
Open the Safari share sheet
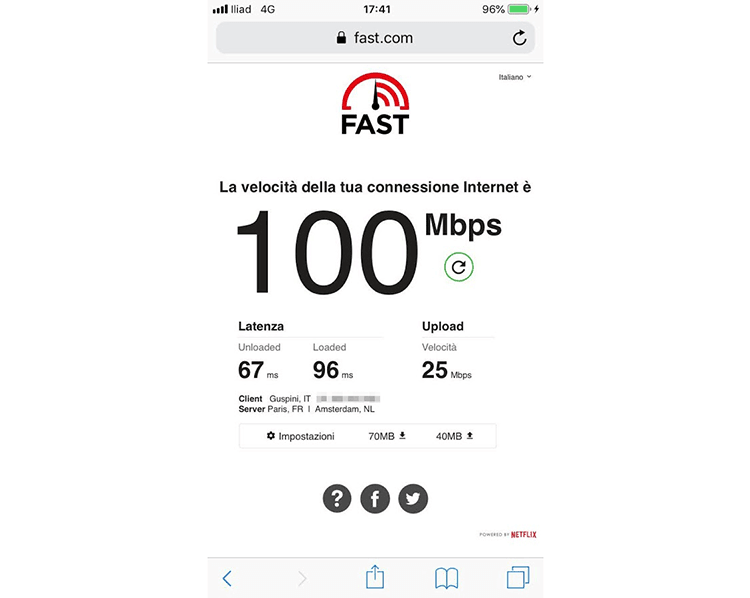pyautogui.click(x=374, y=576)
